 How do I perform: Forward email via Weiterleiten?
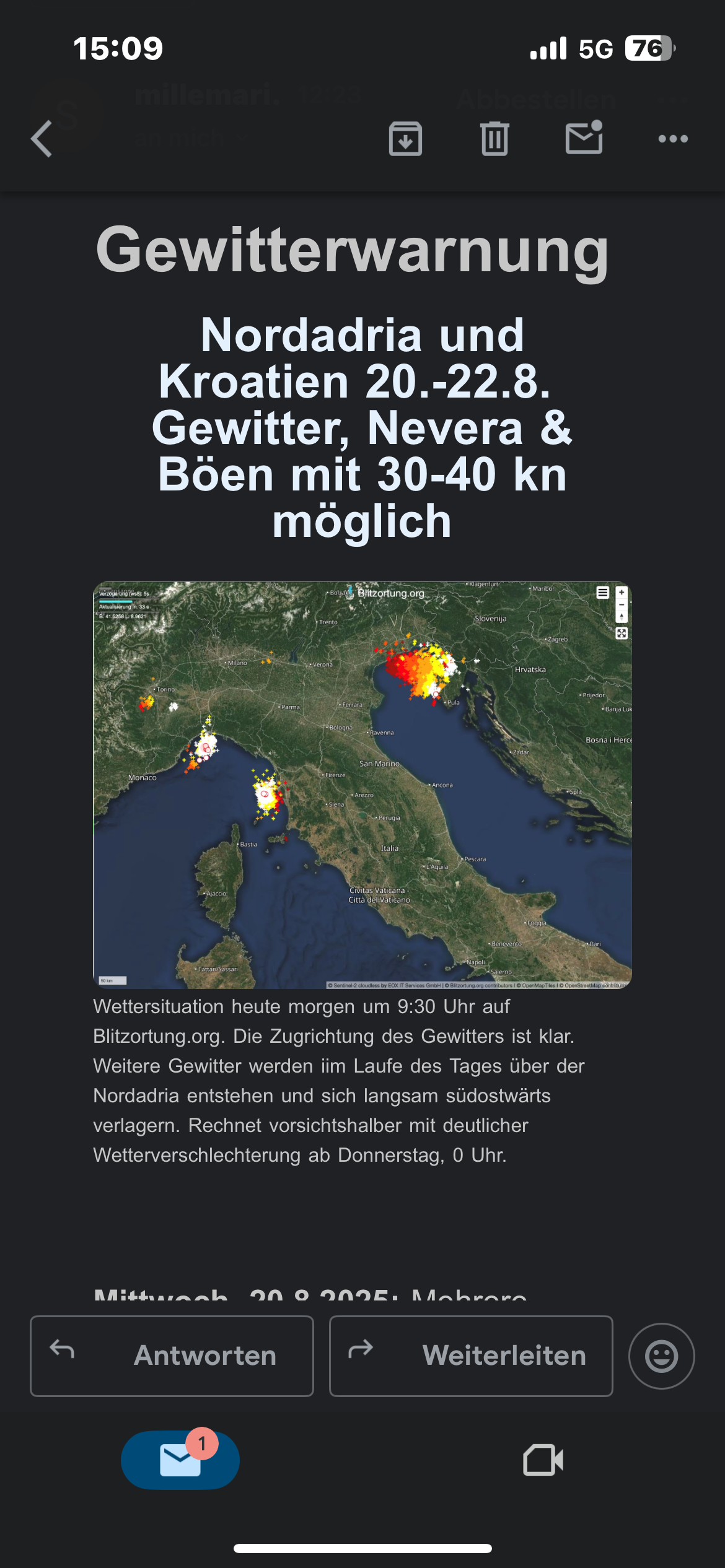(x=471, y=1356)
